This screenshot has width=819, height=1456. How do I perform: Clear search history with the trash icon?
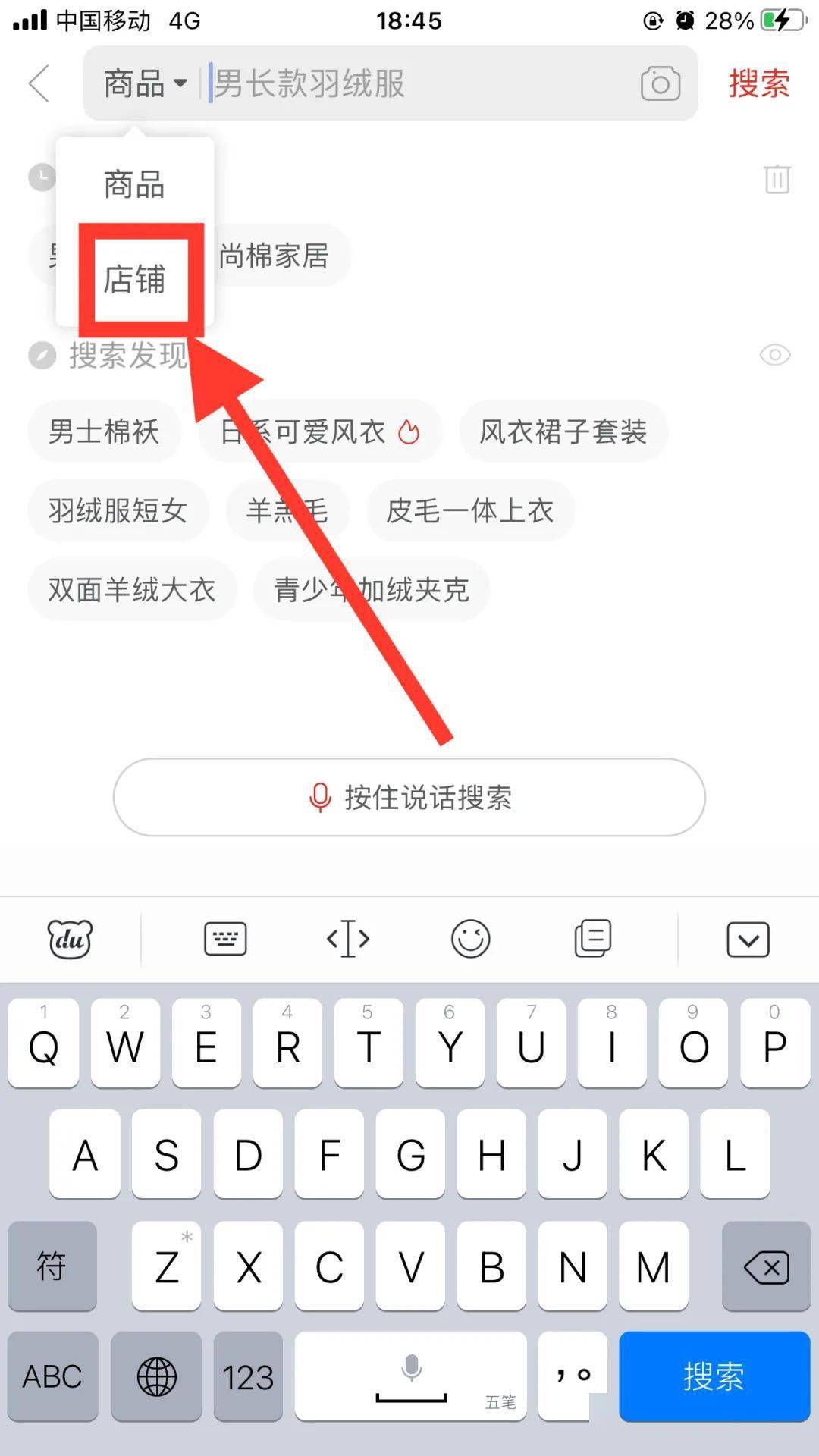pyautogui.click(x=777, y=180)
